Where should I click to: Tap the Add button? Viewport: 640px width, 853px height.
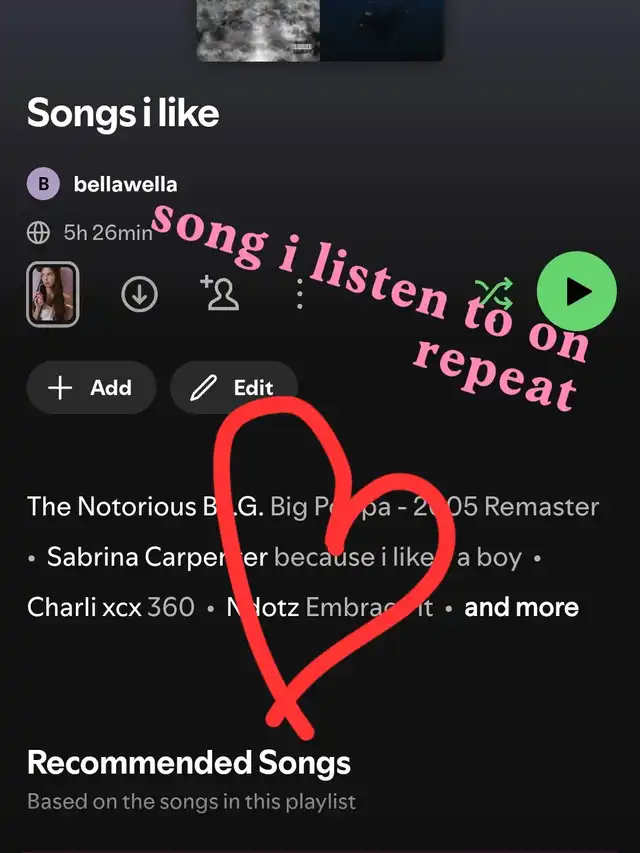click(91, 387)
